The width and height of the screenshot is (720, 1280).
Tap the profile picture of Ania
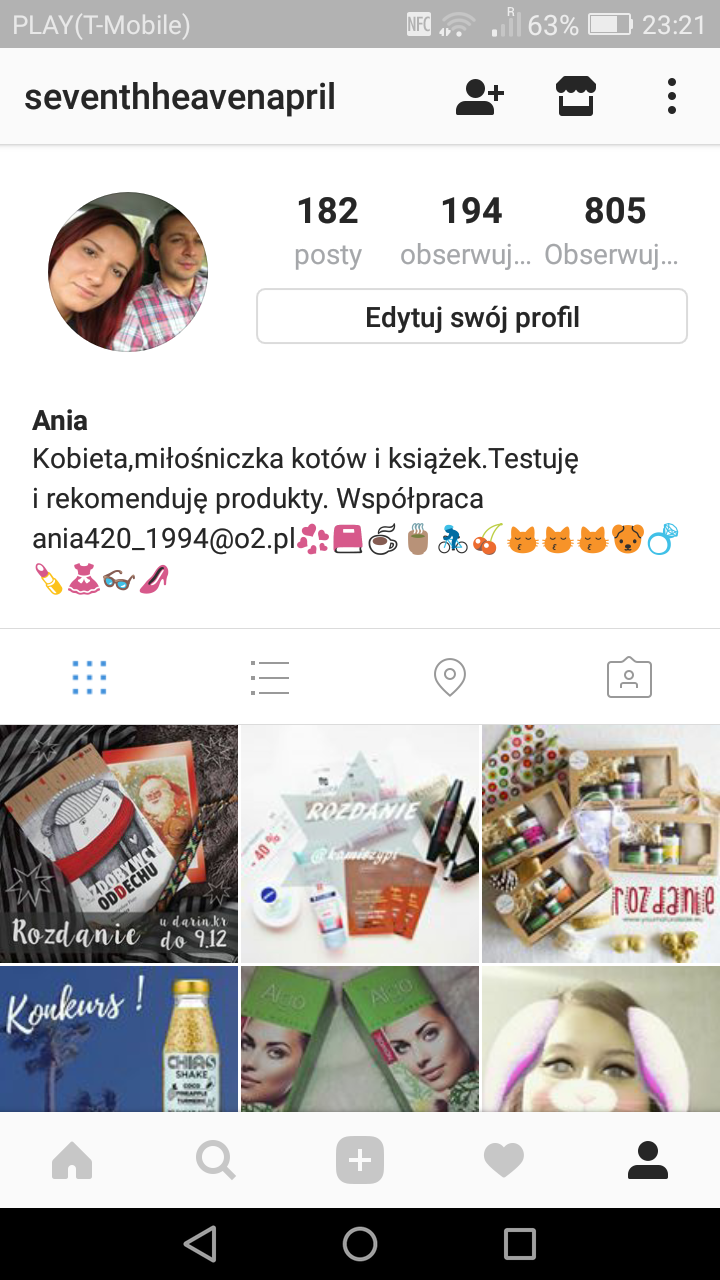[128, 271]
